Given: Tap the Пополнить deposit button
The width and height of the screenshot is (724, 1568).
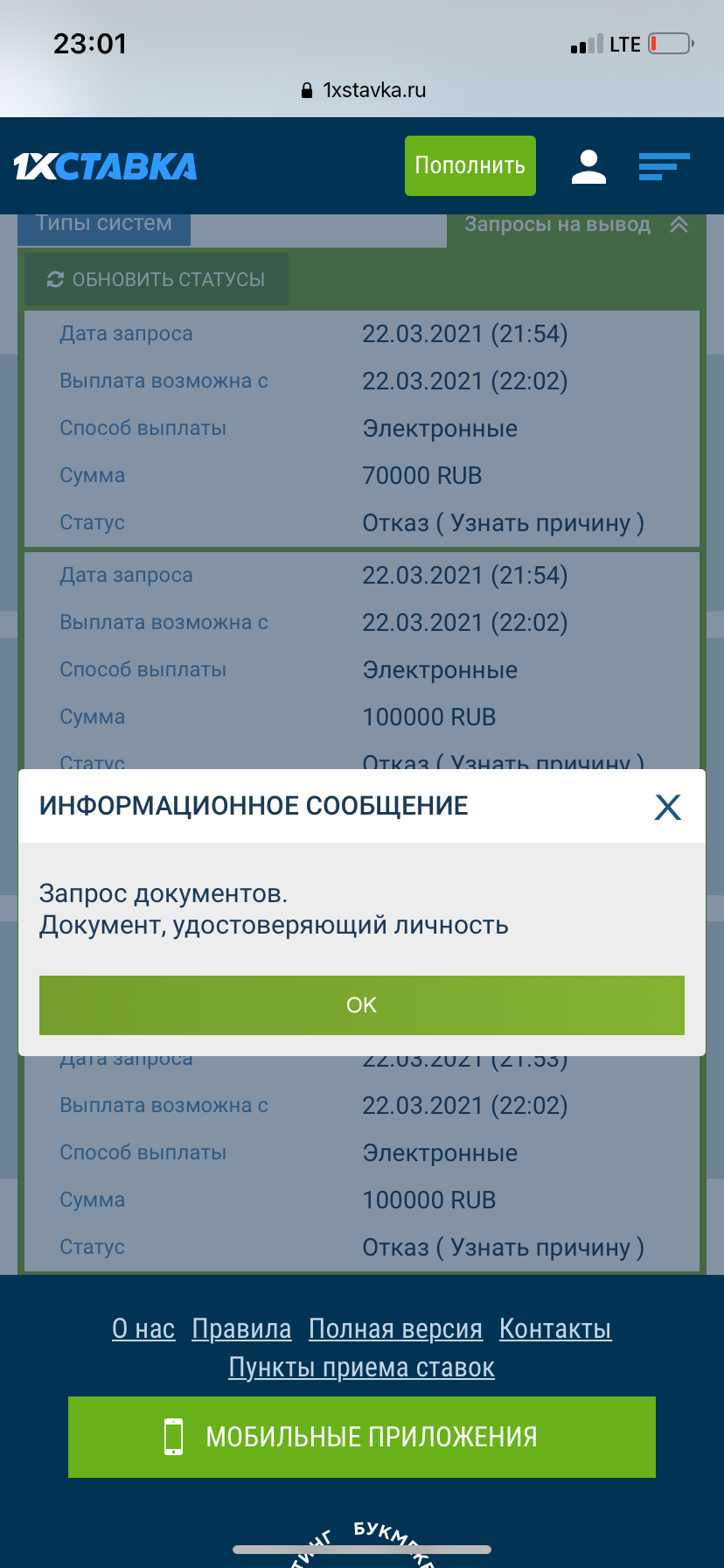Looking at the screenshot, I should 470,165.
